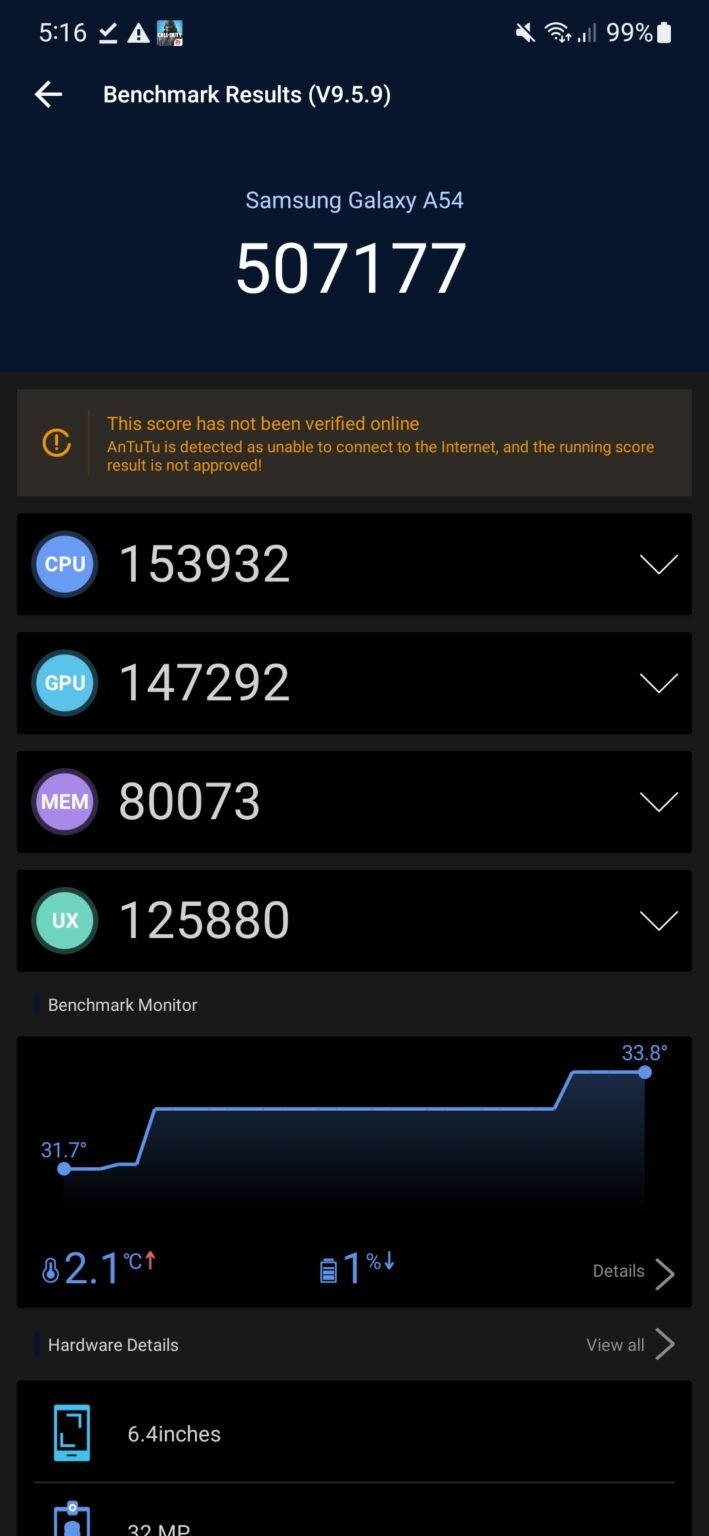The image size is (709, 1536).
Task: Expand the GPU score details
Action: [658, 683]
